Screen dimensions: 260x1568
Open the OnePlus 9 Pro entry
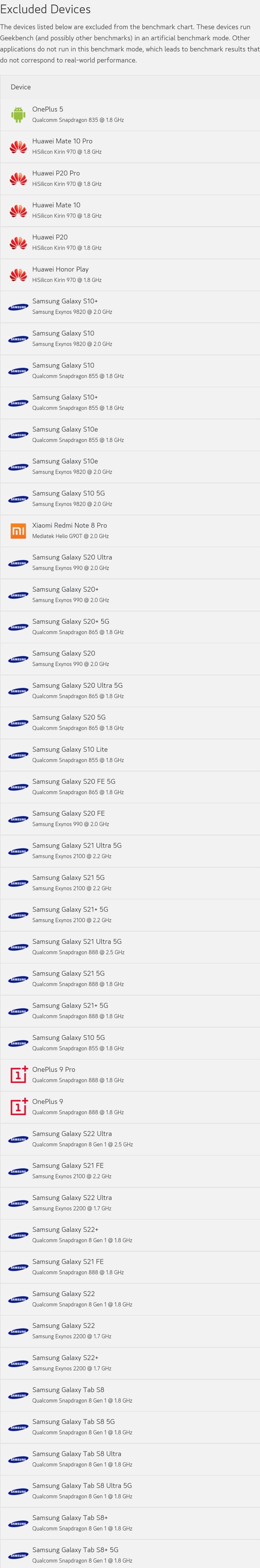[x=130, y=1075]
